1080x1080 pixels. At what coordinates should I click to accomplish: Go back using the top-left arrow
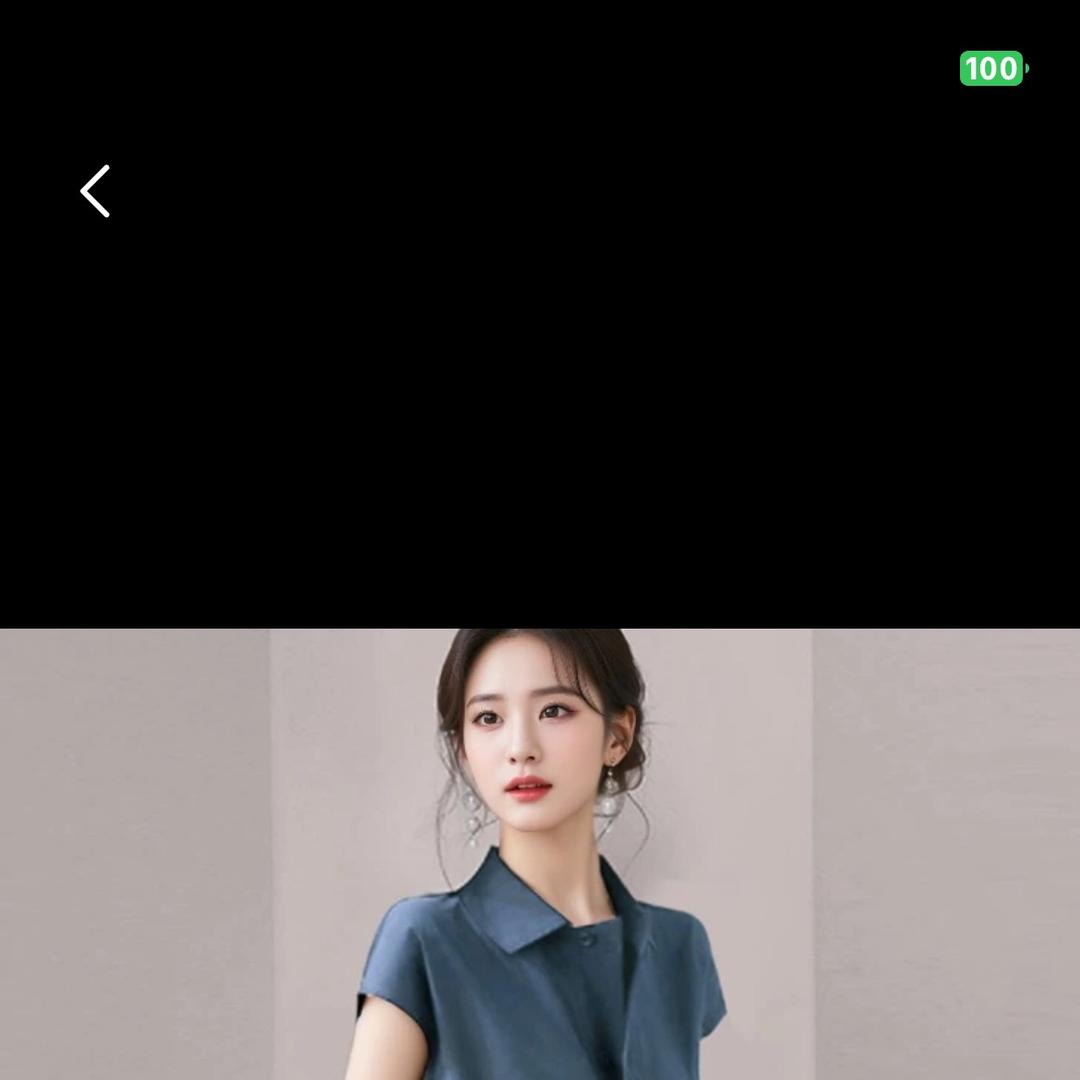click(95, 191)
